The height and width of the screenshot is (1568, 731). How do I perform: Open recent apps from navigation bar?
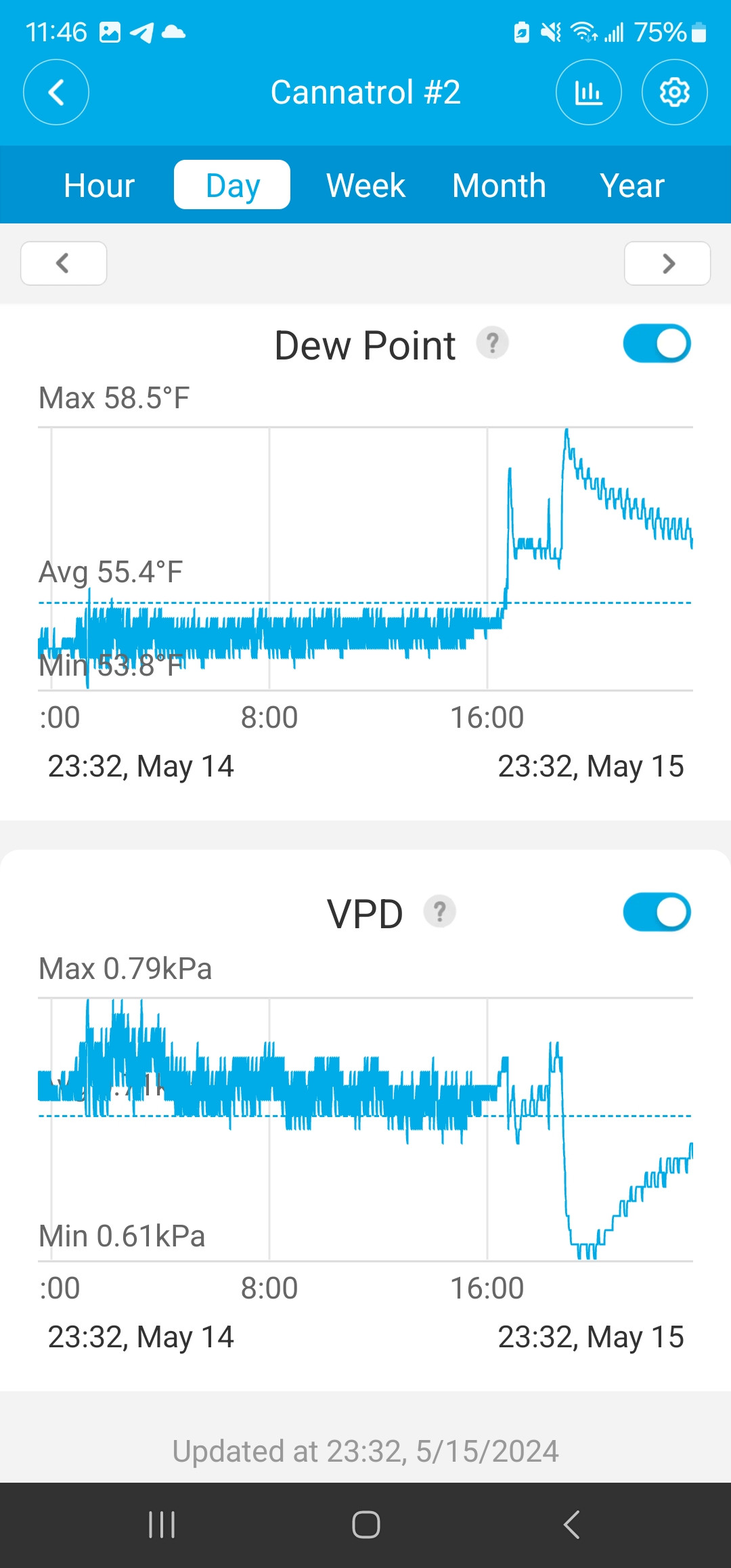162,1525
